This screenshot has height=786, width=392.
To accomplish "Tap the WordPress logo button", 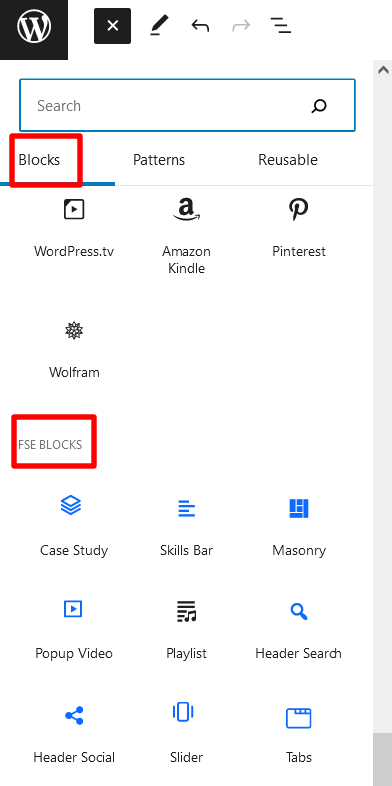I will pyautogui.click(x=34, y=28).
